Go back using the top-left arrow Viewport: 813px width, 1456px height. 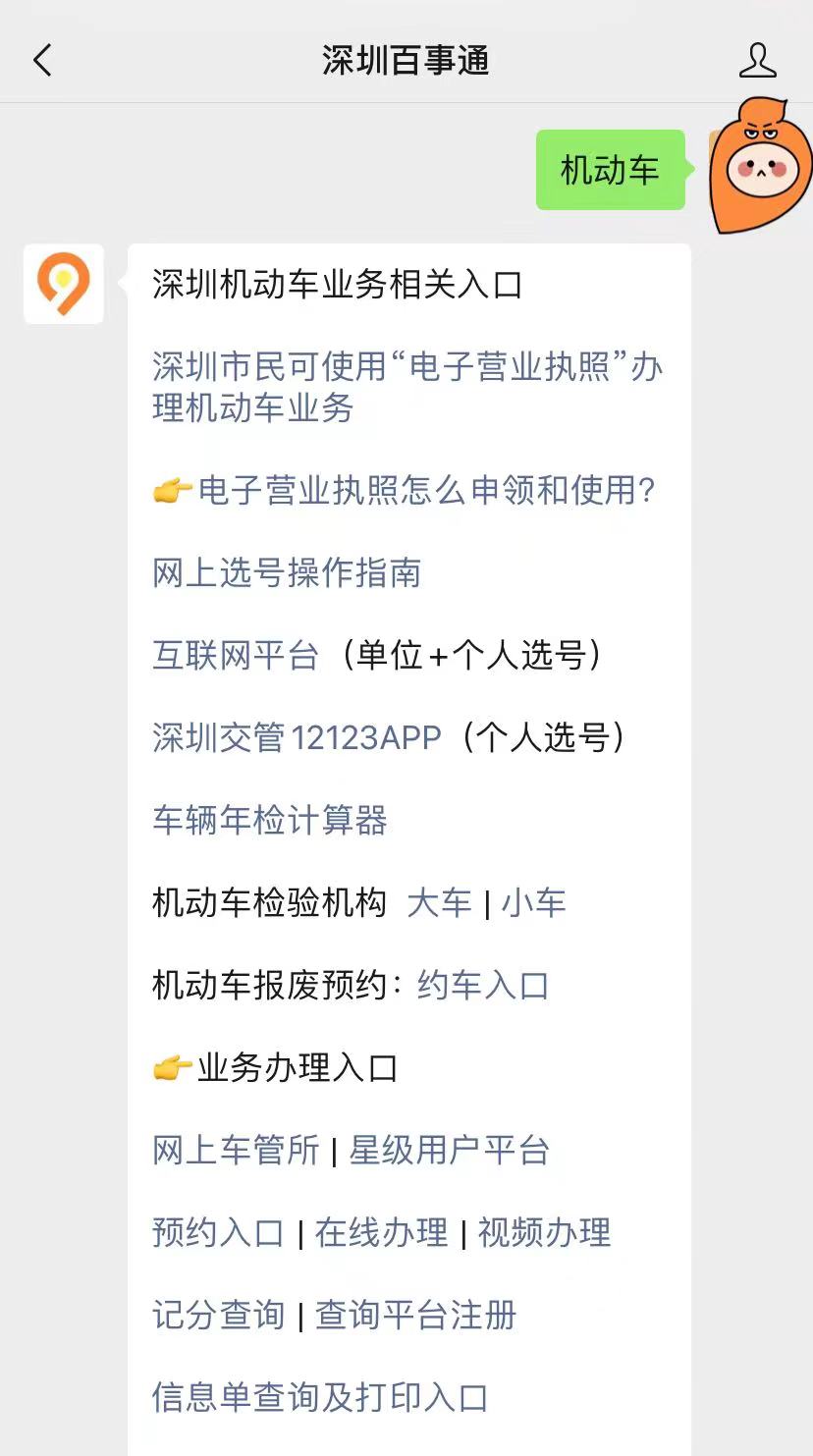coord(41,61)
